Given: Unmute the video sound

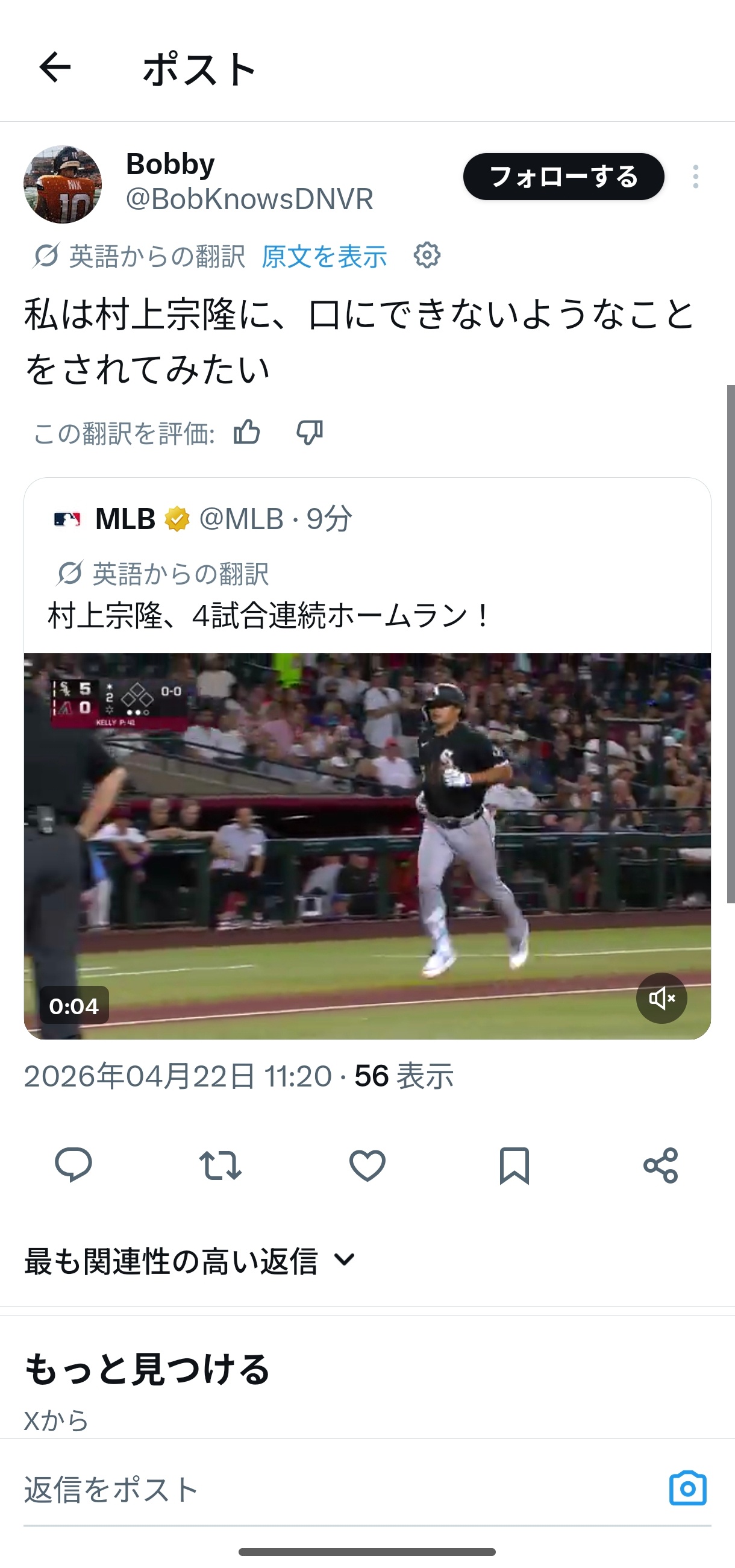Looking at the screenshot, I should [x=661, y=999].
